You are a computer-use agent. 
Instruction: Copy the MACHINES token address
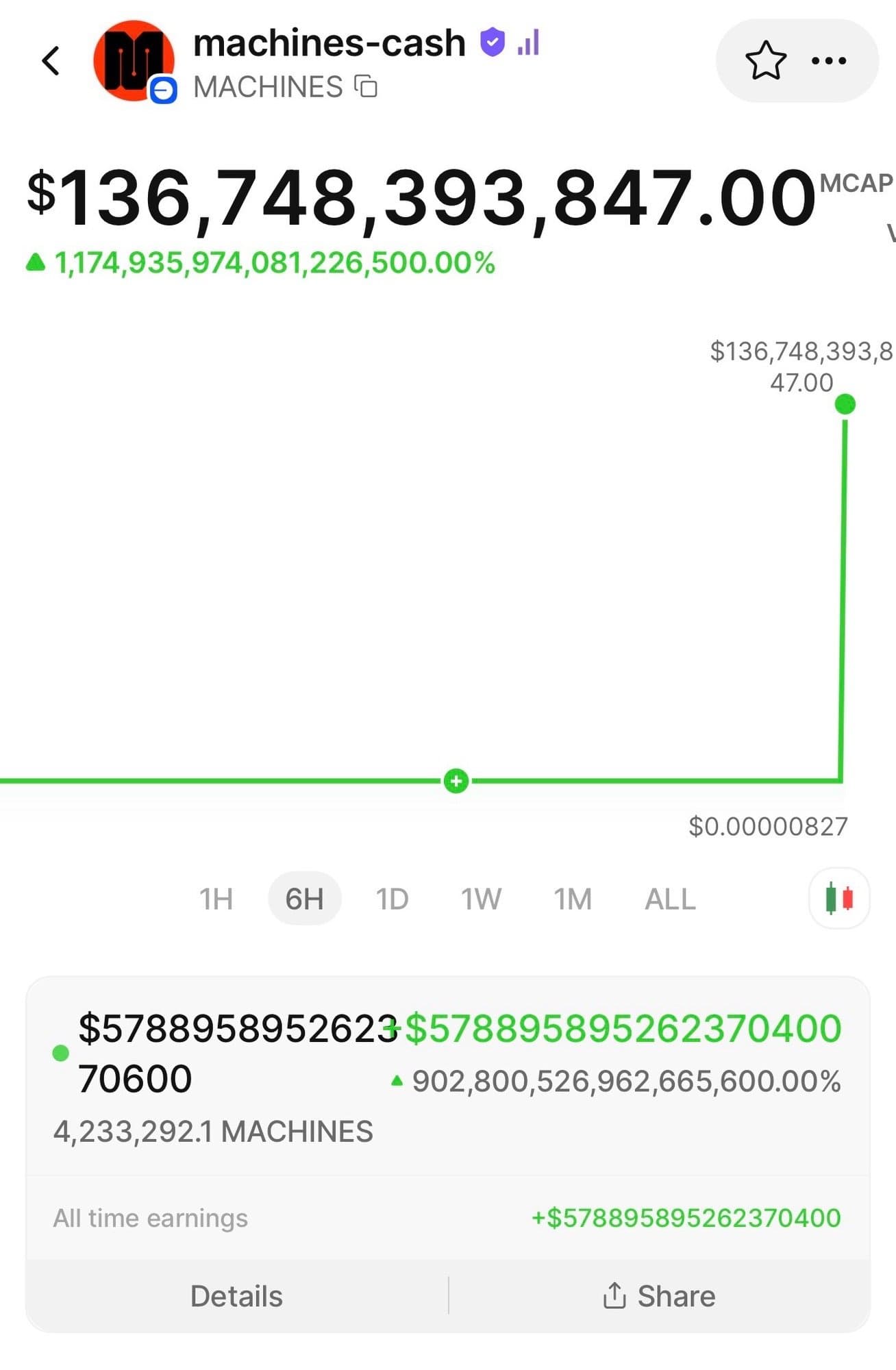(366, 87)
